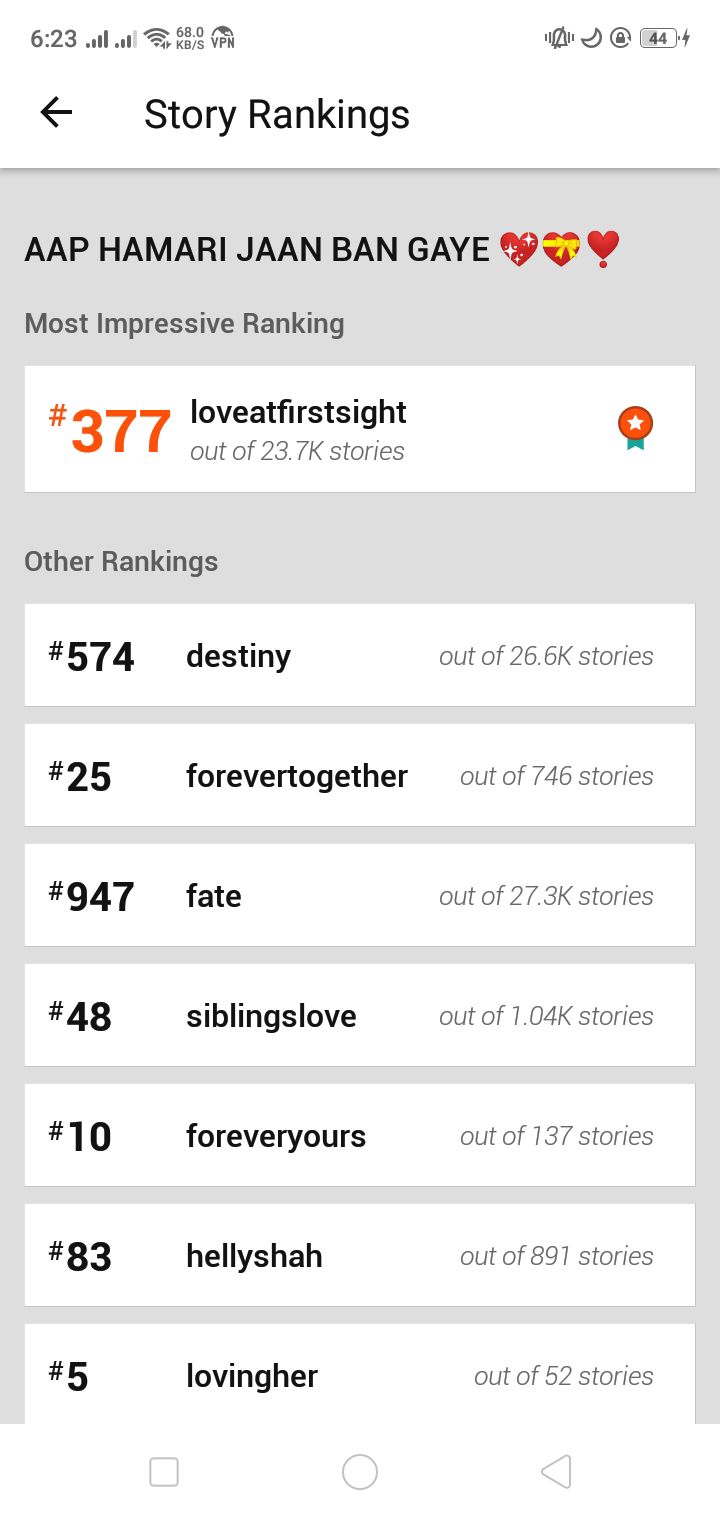This screenshot has height=1520, width=720.
Task: View the fate tag ranking
Action: [360, 895]
